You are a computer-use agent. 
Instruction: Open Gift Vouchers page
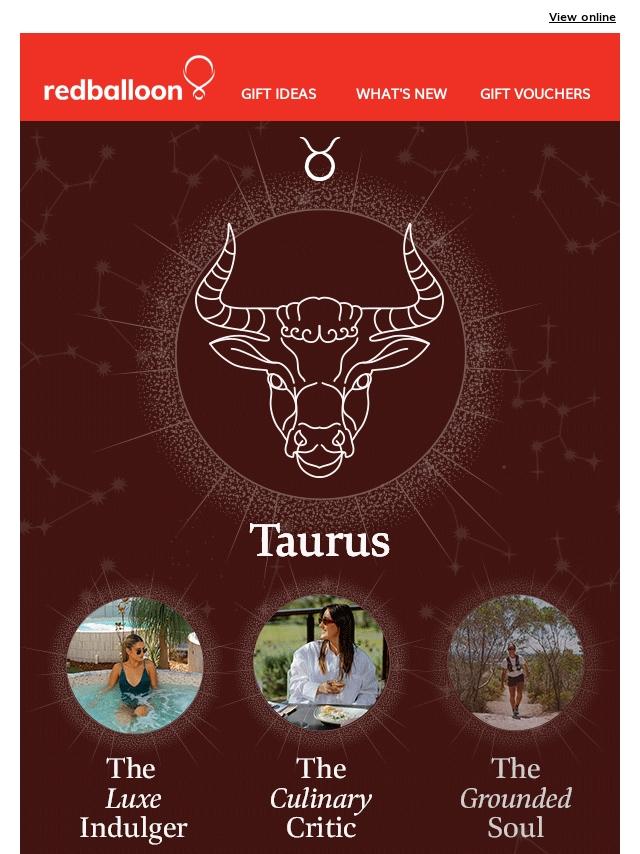coord(535,94)
